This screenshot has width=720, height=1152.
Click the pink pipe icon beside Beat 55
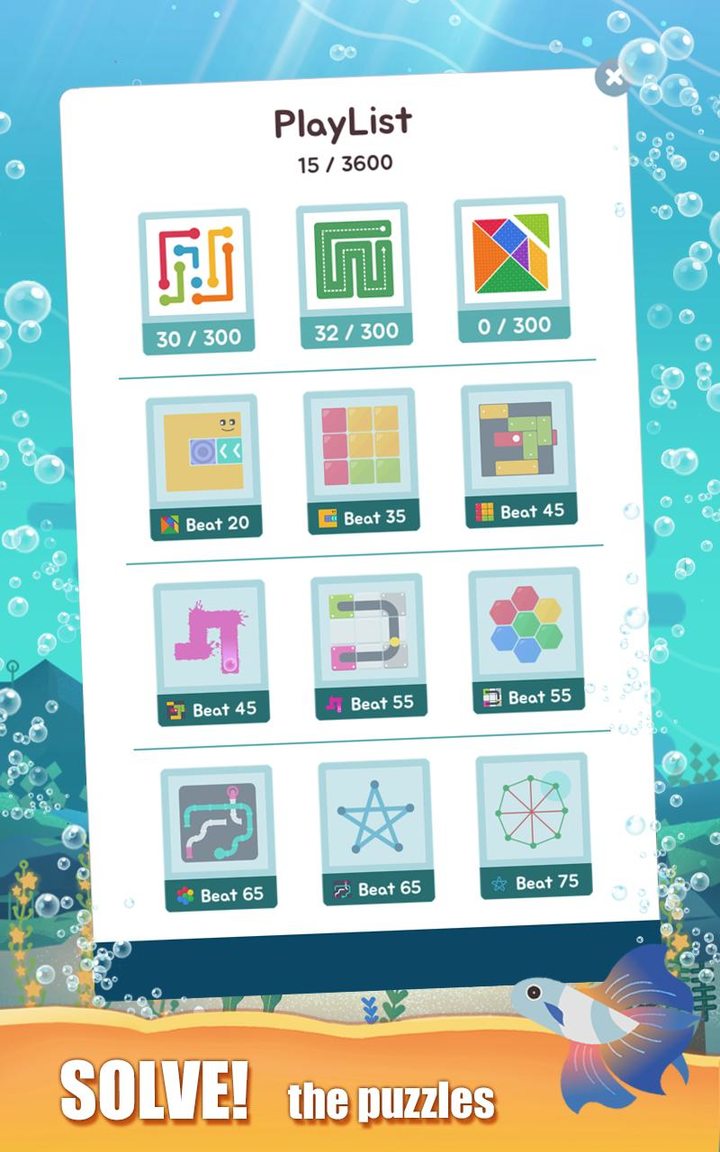(334, 702)
